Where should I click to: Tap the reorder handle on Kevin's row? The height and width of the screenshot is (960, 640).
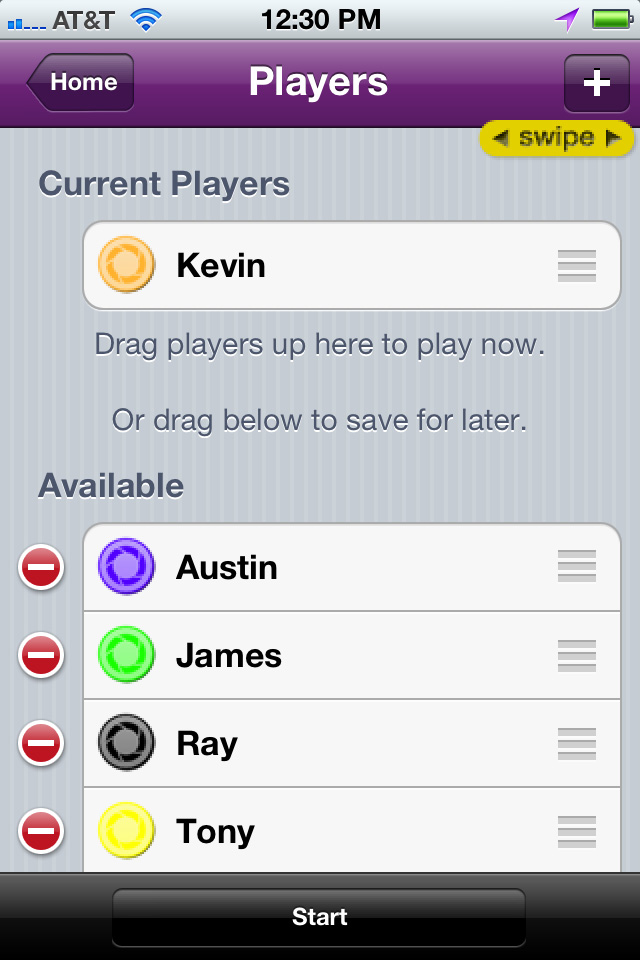tap(577, 266)
